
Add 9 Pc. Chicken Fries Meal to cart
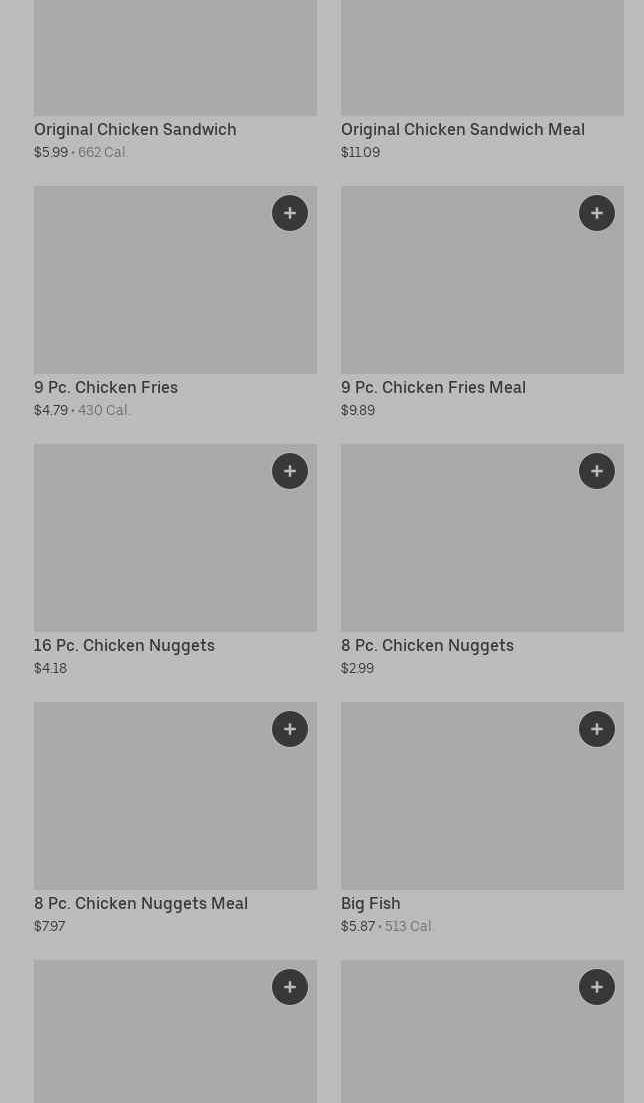coord(597,213)
